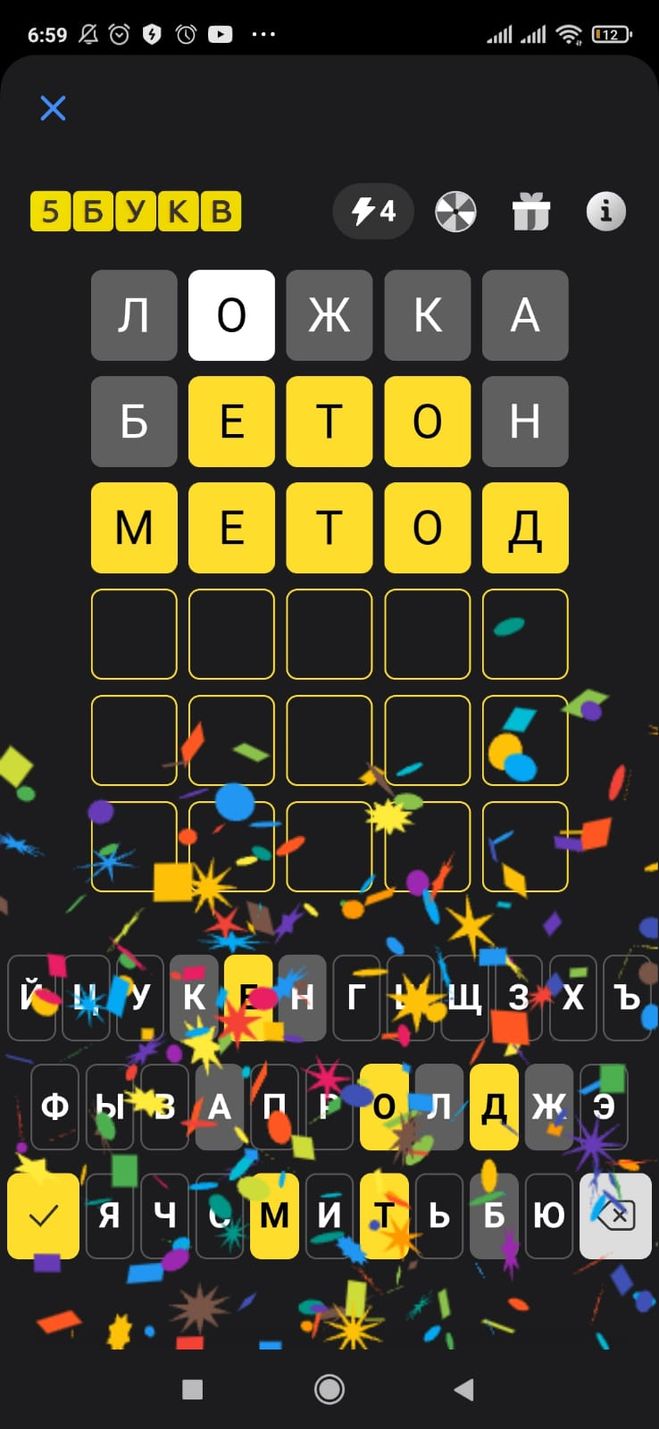Type the yellow Д key
This screenshot has width=659, height=1429.
point(494,1107)
